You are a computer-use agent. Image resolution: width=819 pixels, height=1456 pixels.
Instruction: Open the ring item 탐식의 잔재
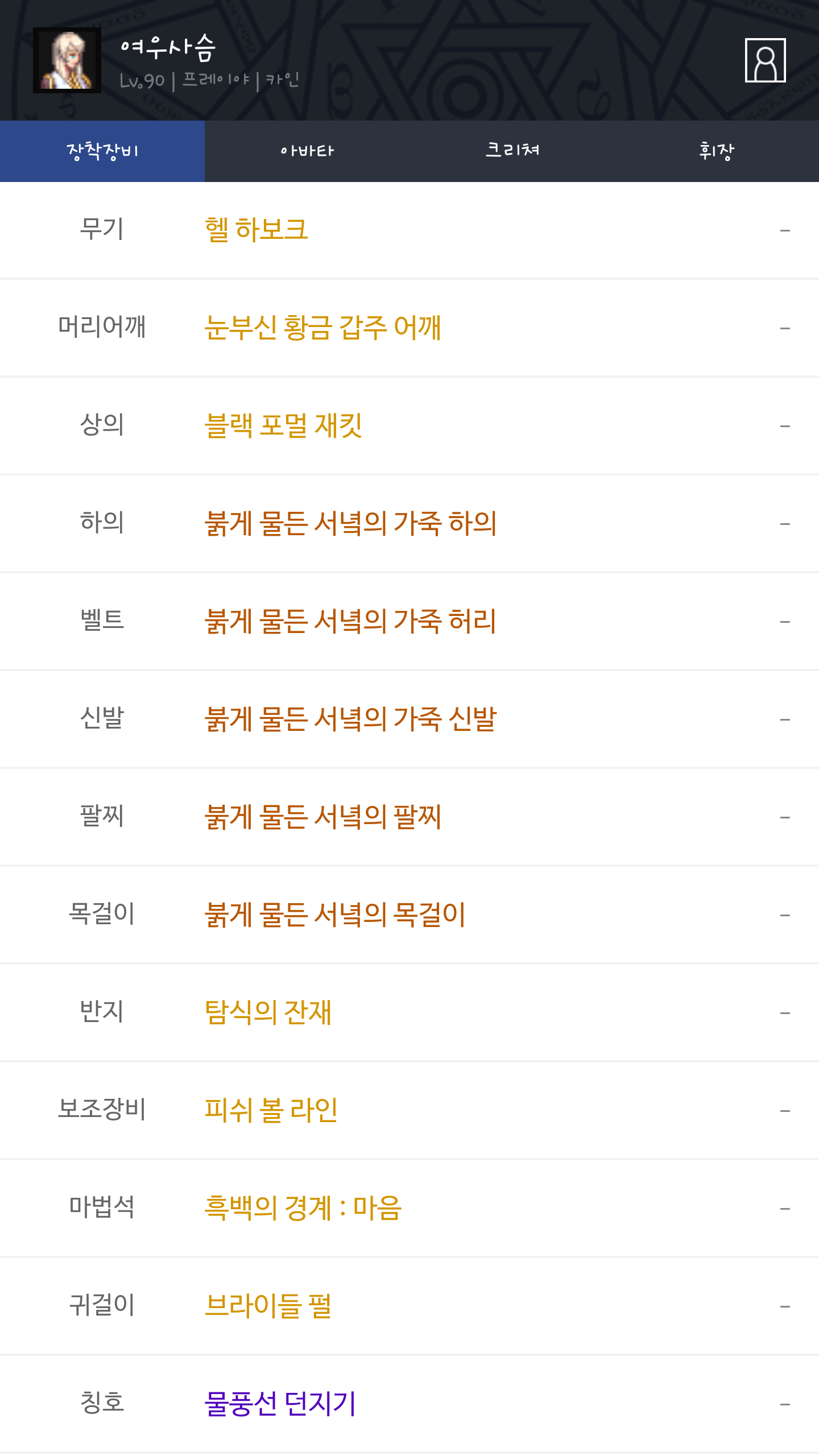(x=409, y=1013)
